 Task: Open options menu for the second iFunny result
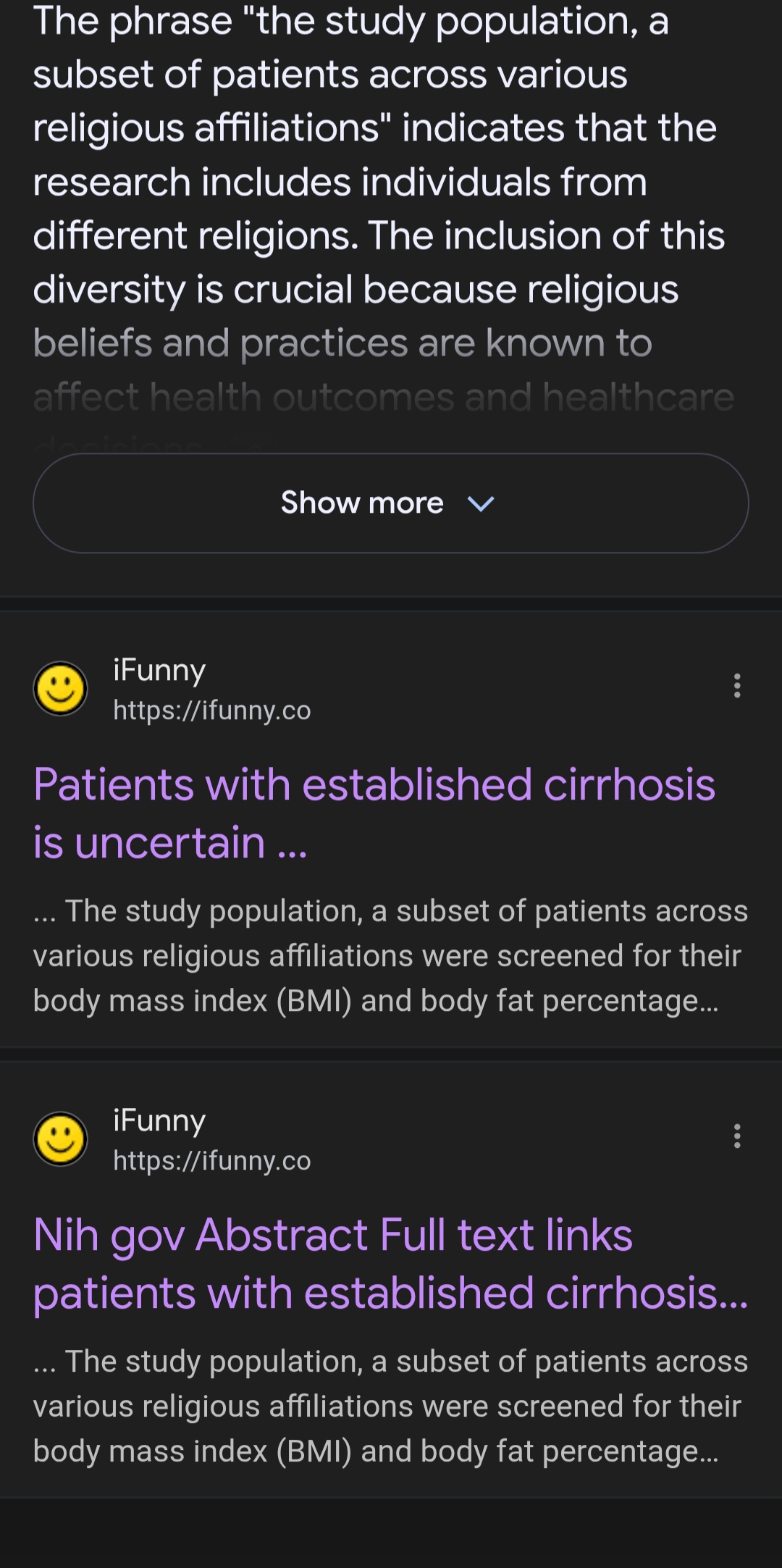click(x=736, y=1136)
